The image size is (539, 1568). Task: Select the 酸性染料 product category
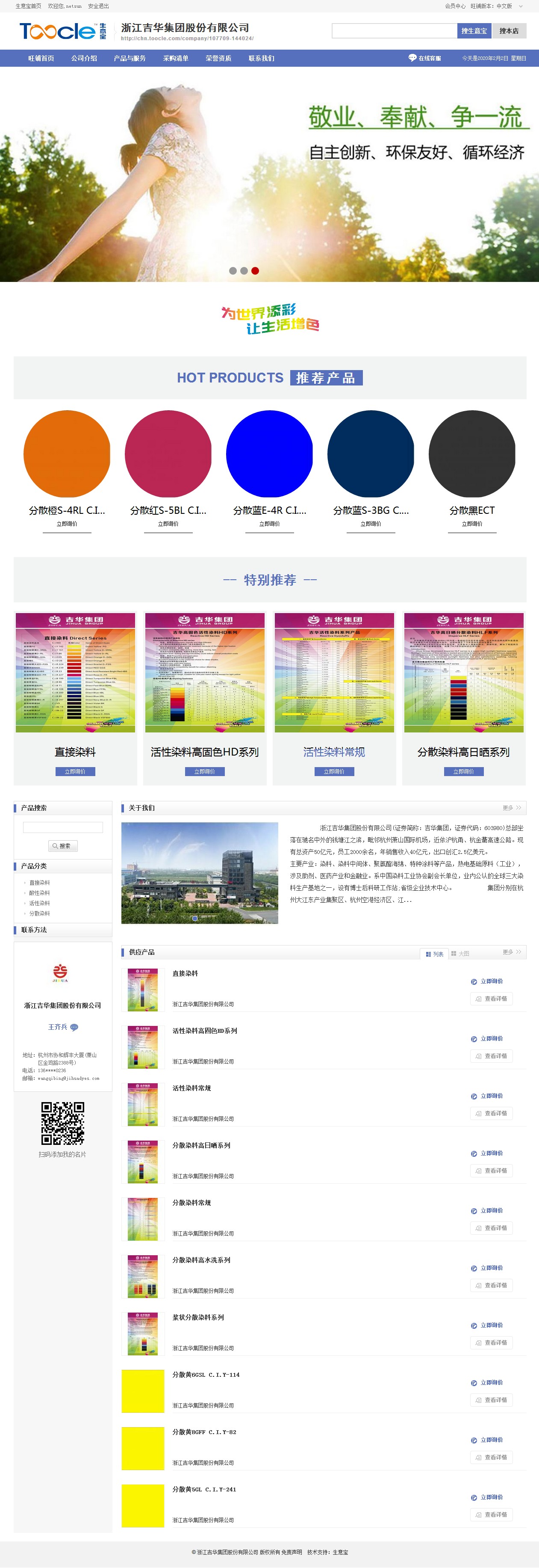pos(40,893)
